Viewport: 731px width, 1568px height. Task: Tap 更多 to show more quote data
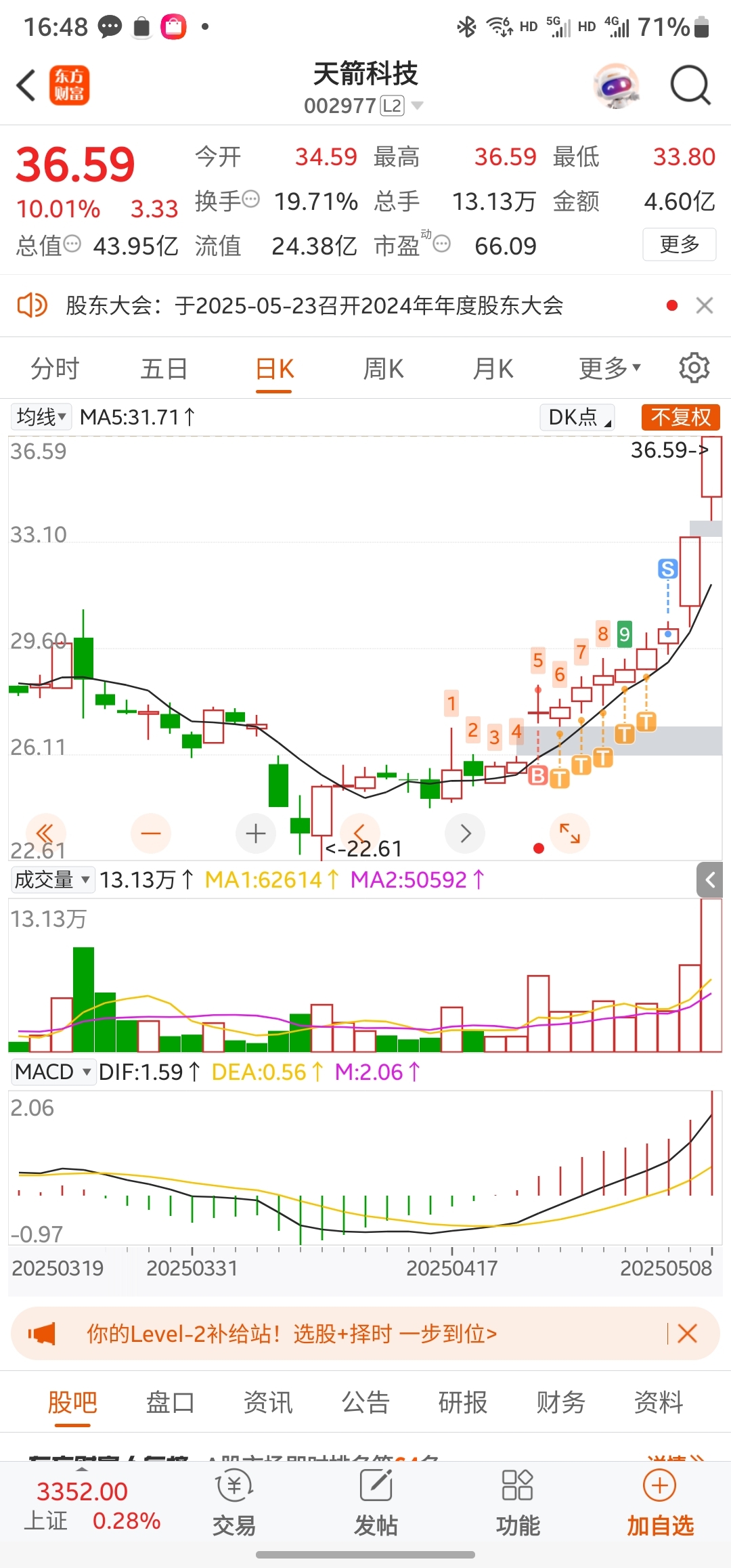[679, 244]
